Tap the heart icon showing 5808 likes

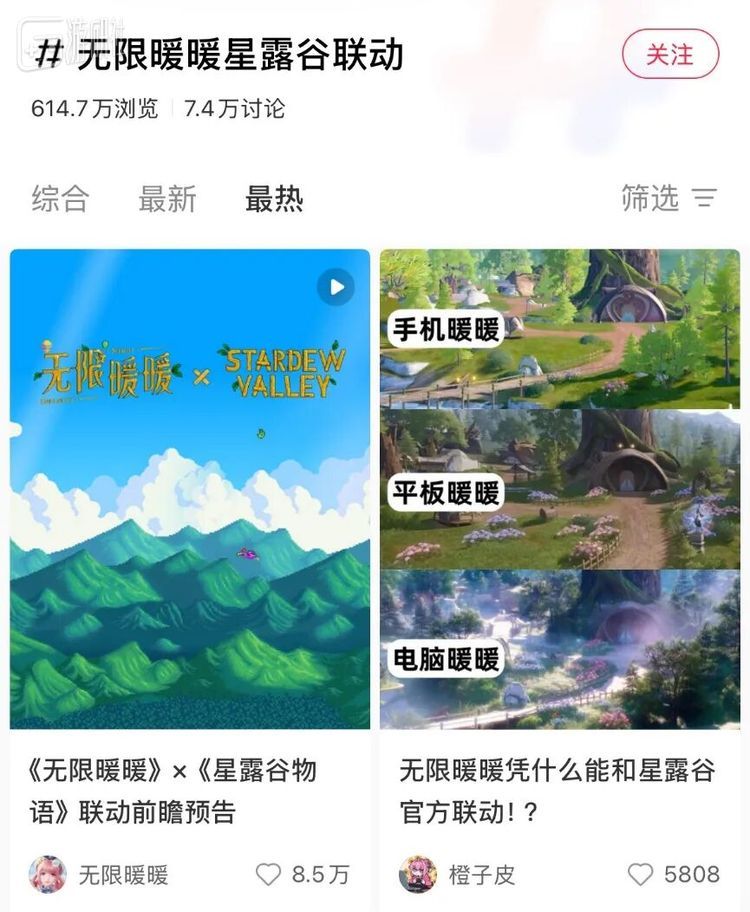[x=640, y=874]
